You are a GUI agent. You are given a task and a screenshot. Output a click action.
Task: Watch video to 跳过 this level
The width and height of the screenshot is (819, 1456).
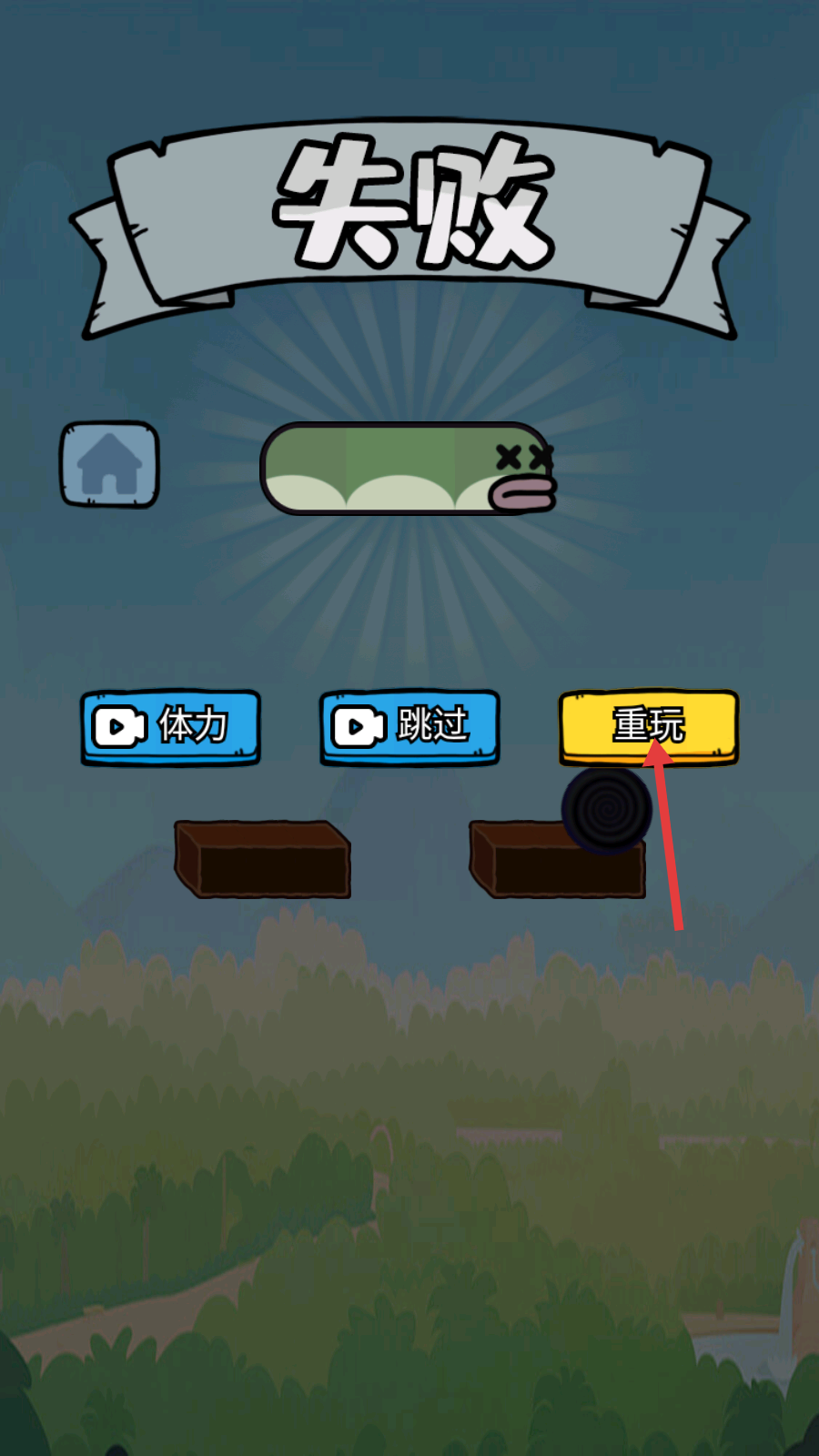(409, 726)
